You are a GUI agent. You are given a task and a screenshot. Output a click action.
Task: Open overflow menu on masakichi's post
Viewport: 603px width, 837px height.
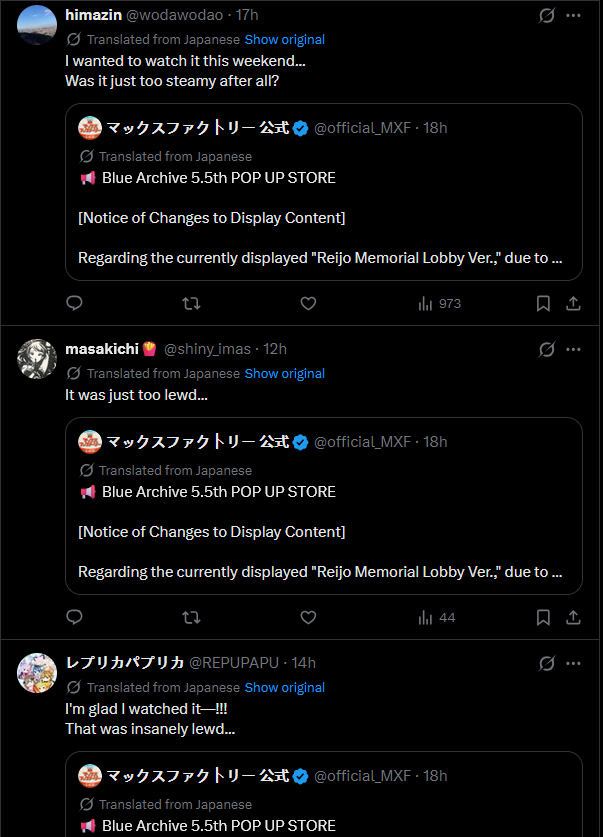[573, 350]
